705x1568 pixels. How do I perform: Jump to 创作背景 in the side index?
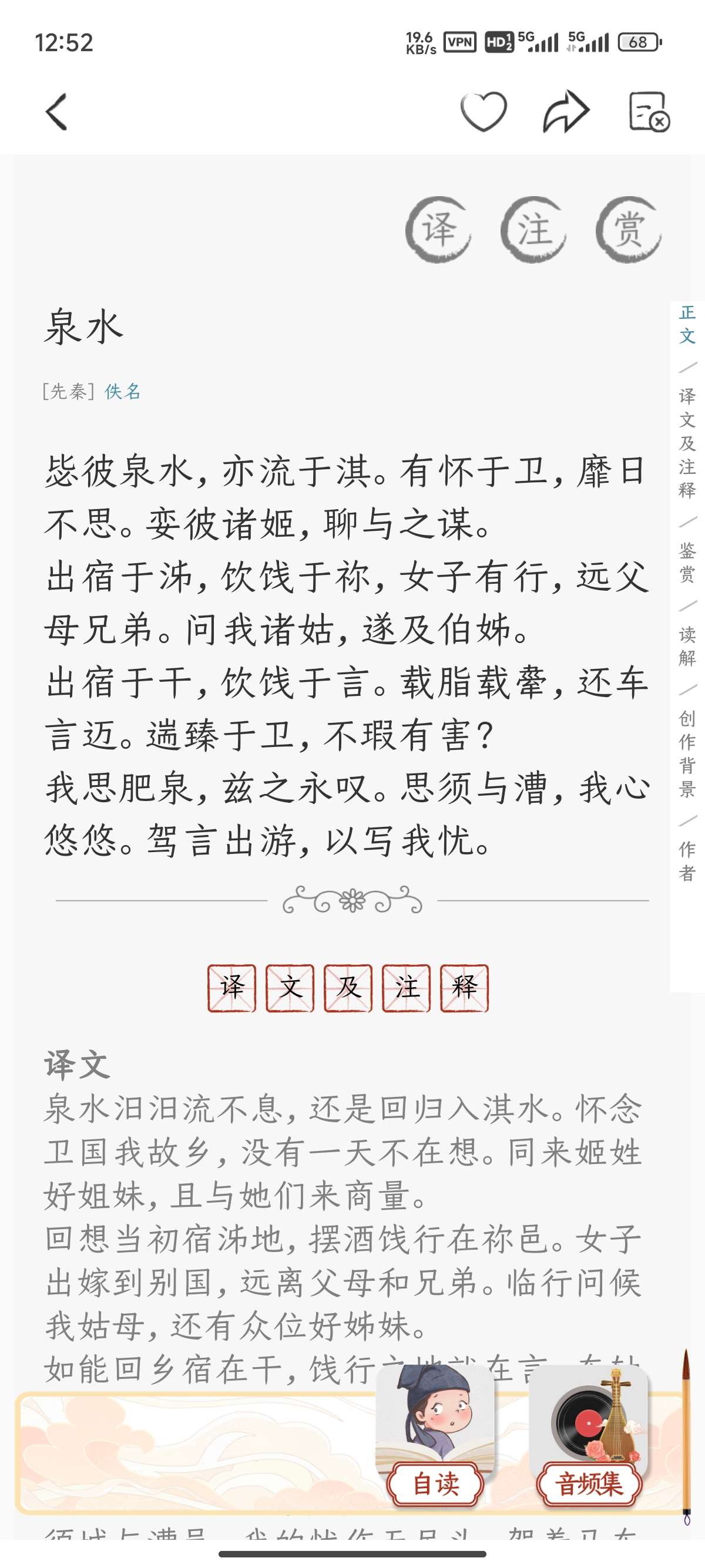tap(687, 753)
